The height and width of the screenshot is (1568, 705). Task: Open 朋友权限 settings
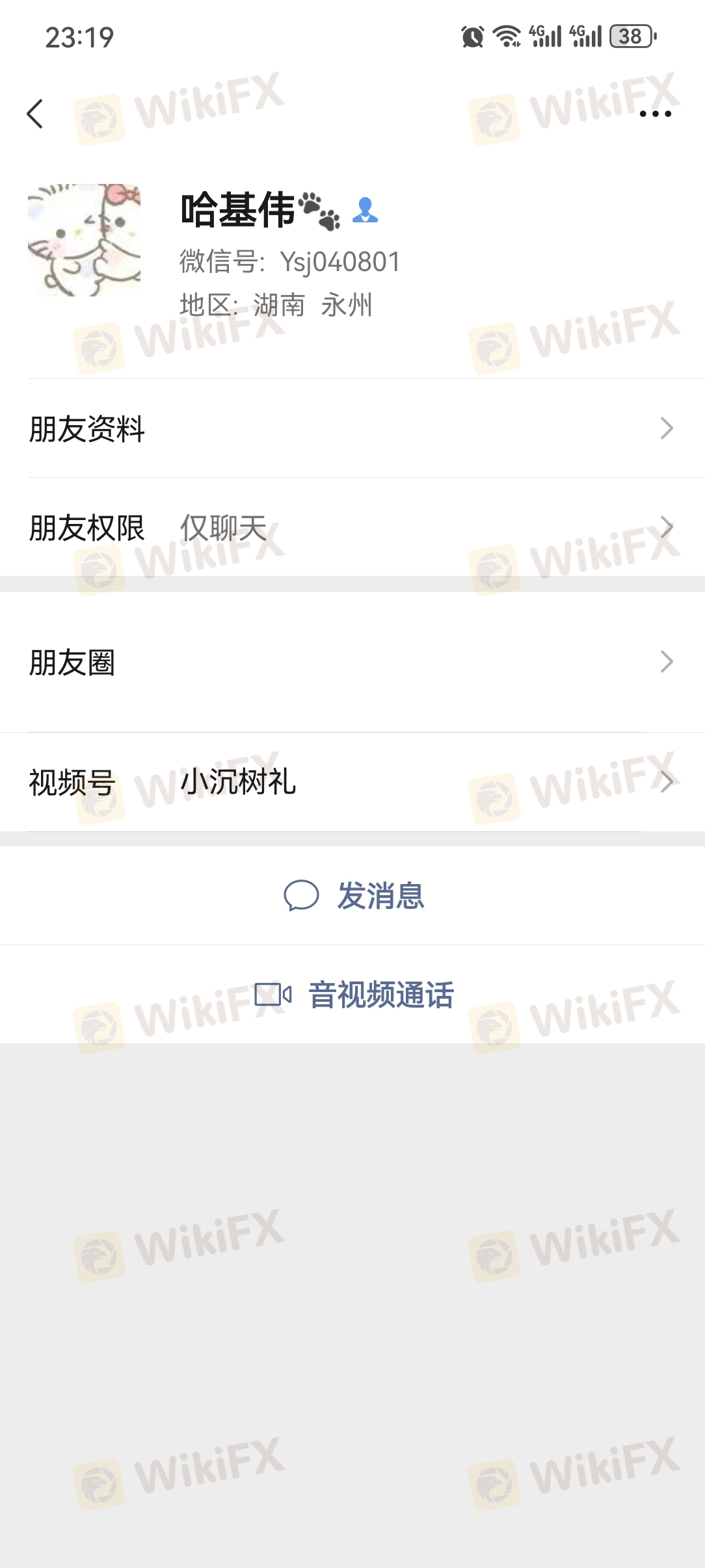pyautogui.click(x=351, y=528)
